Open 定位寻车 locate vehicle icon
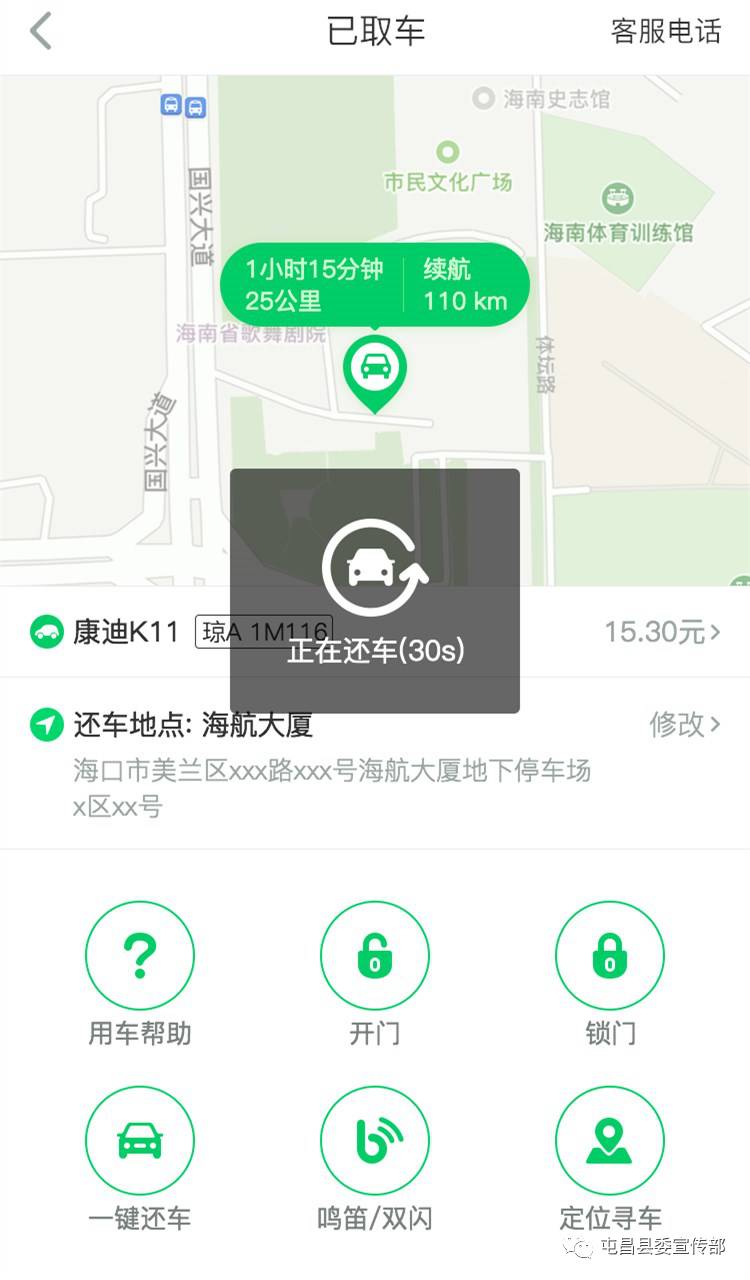 coord(610,1140)
